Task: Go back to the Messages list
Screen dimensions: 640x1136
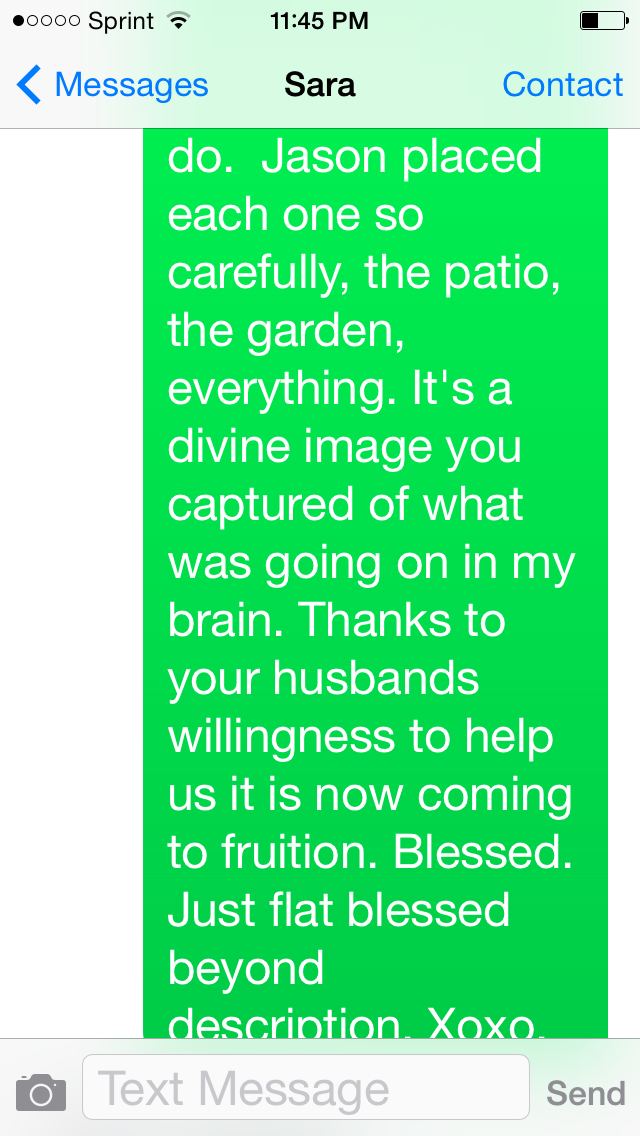Action: [112, 86]
